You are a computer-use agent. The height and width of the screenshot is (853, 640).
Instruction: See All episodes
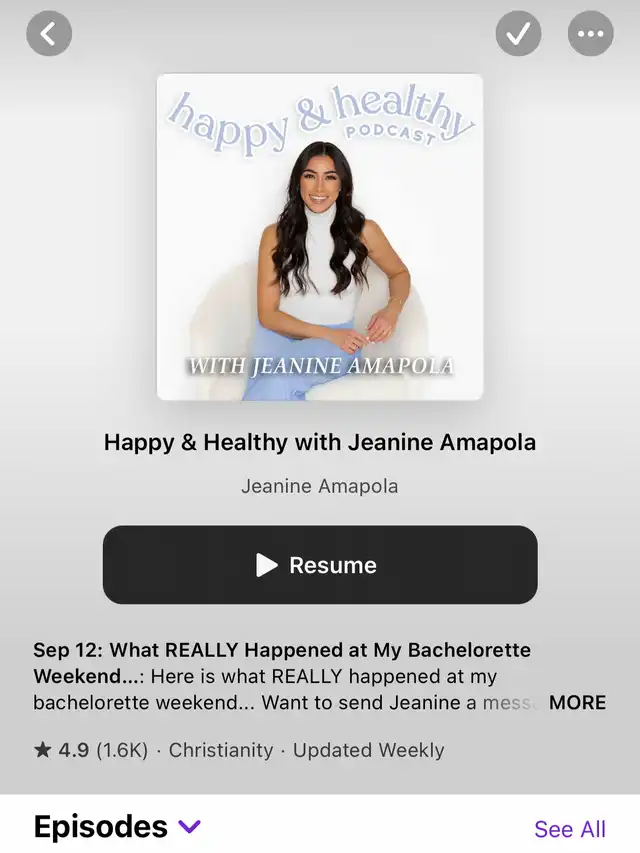tap(570, 829)
